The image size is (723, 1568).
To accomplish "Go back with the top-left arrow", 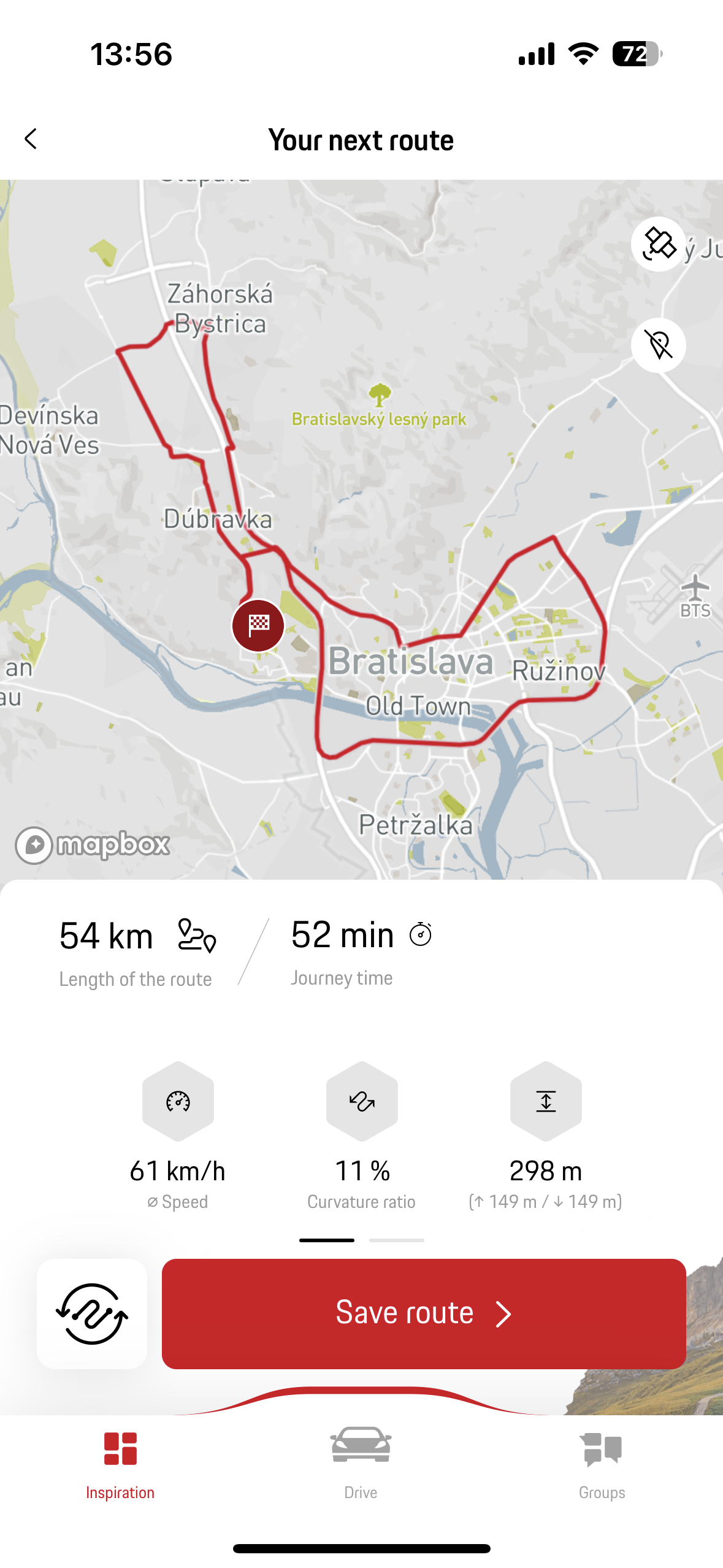I will coord(31,139).
